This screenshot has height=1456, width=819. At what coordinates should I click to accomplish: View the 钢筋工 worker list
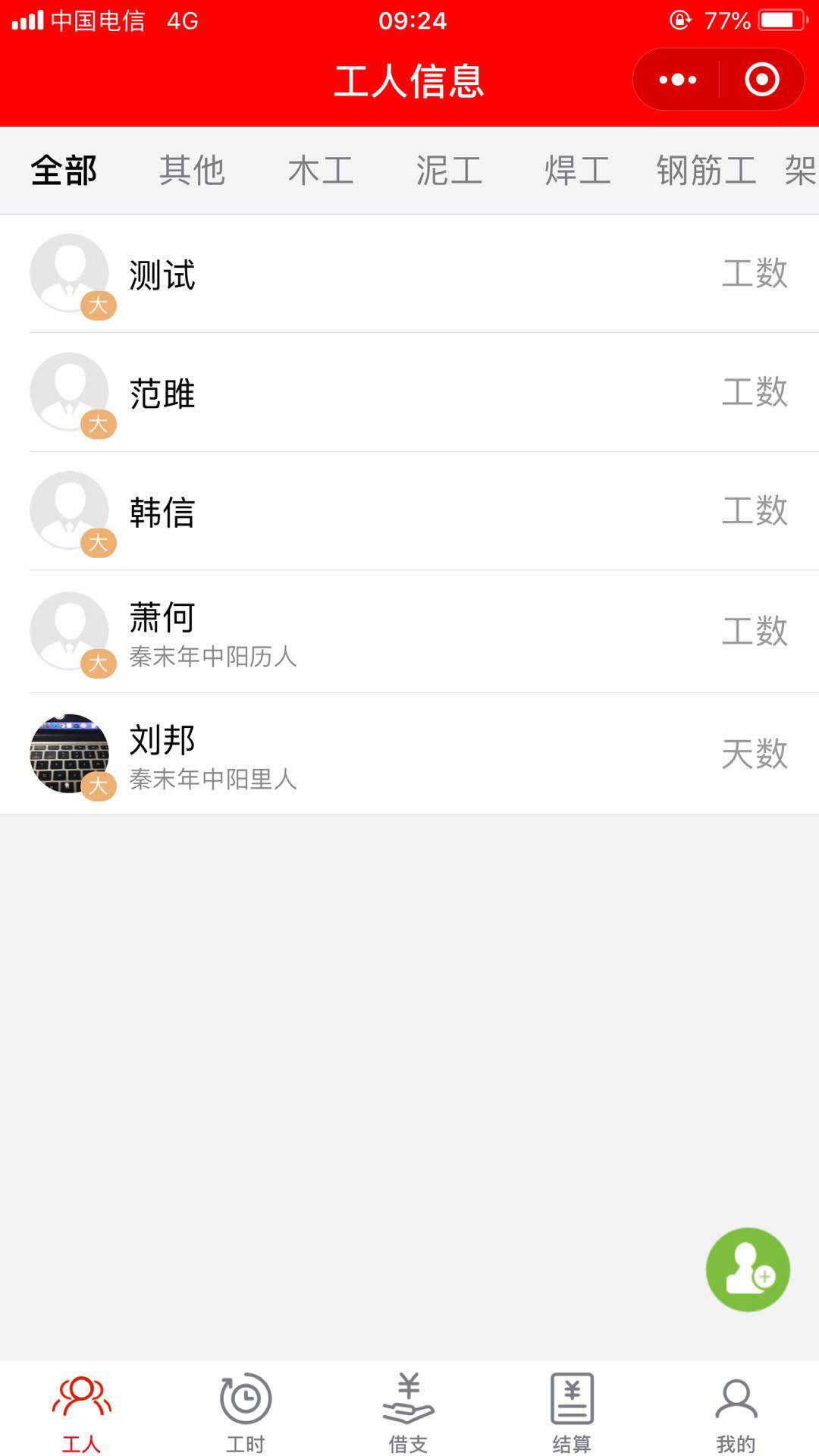[706, 171]
